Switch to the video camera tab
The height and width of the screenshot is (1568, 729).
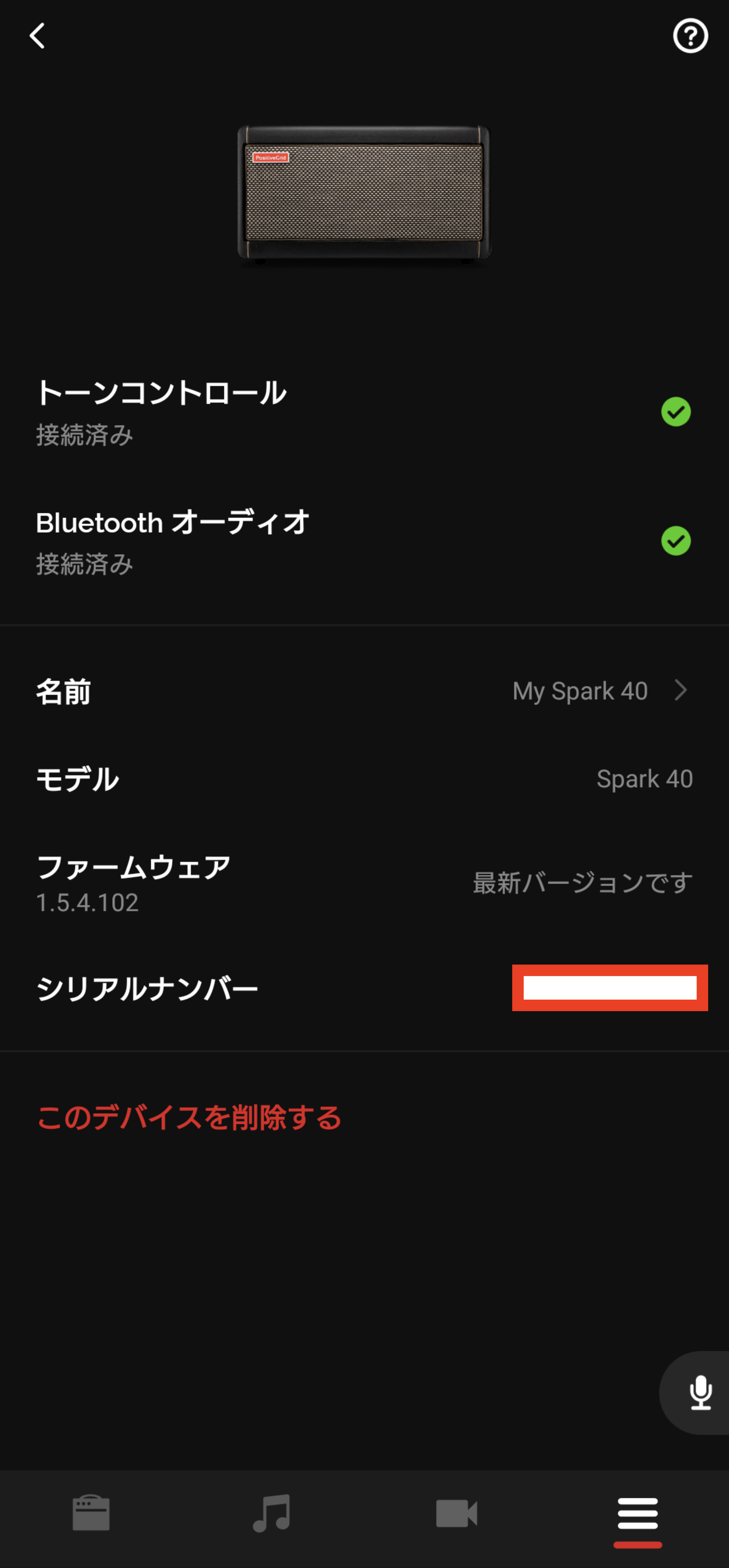pyautogui.click(x=456, y=1513)
